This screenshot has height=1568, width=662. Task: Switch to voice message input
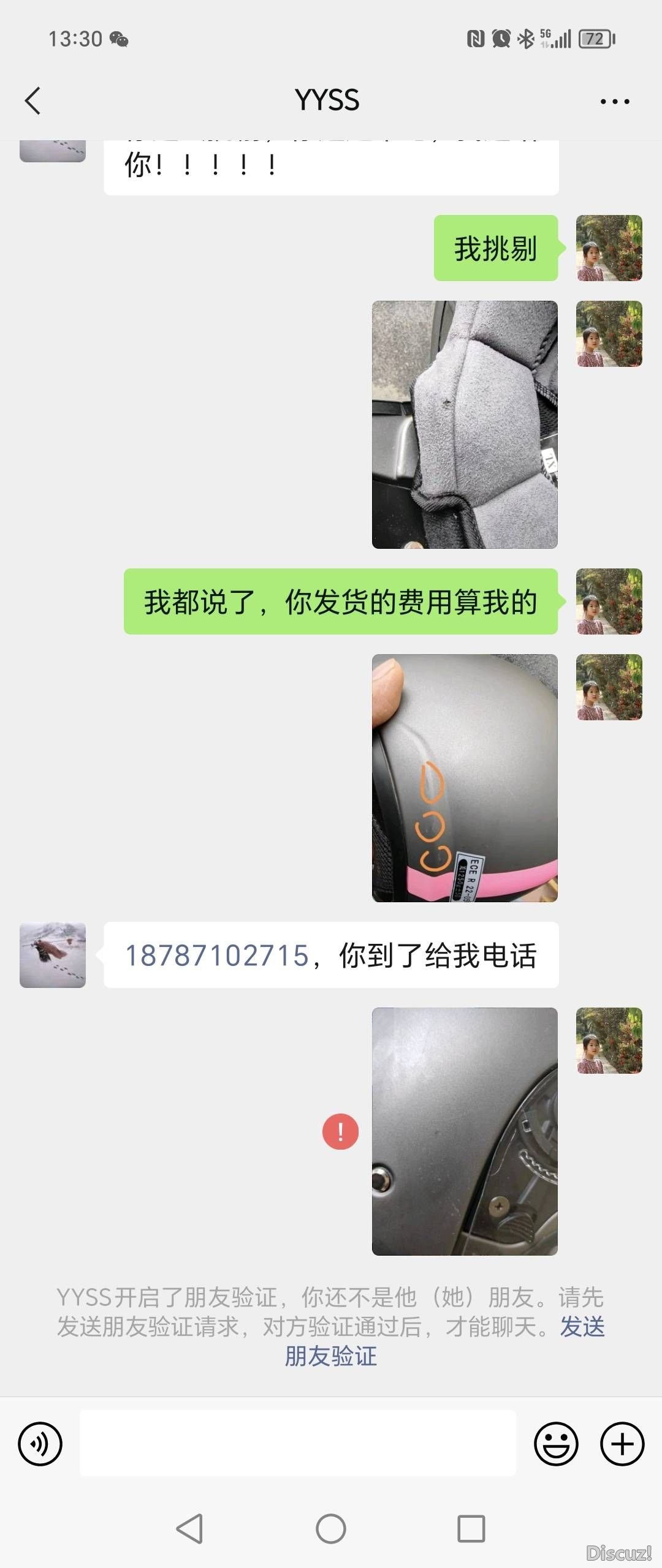(40, 1444)
